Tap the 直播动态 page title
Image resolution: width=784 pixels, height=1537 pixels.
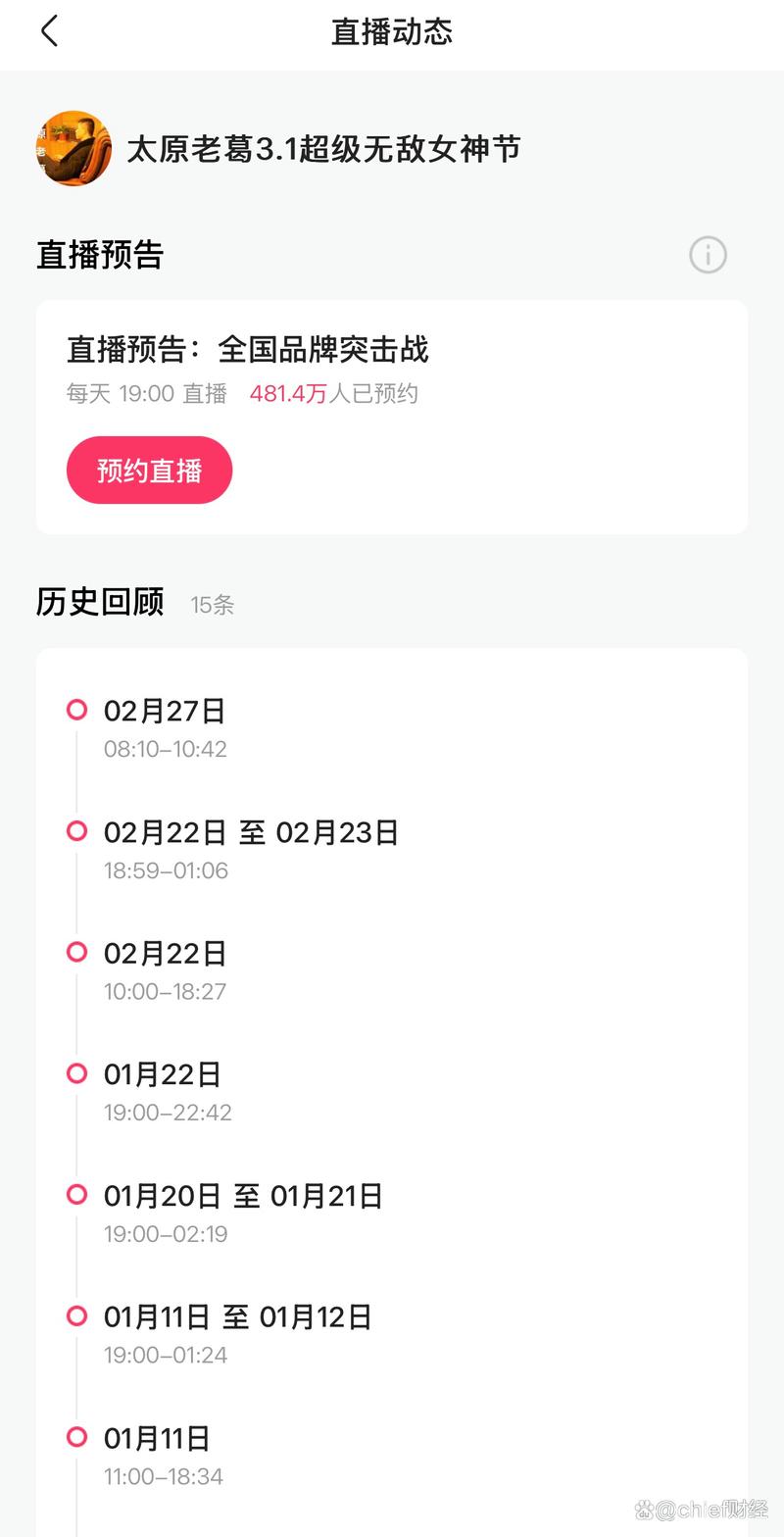click(392, 31)
